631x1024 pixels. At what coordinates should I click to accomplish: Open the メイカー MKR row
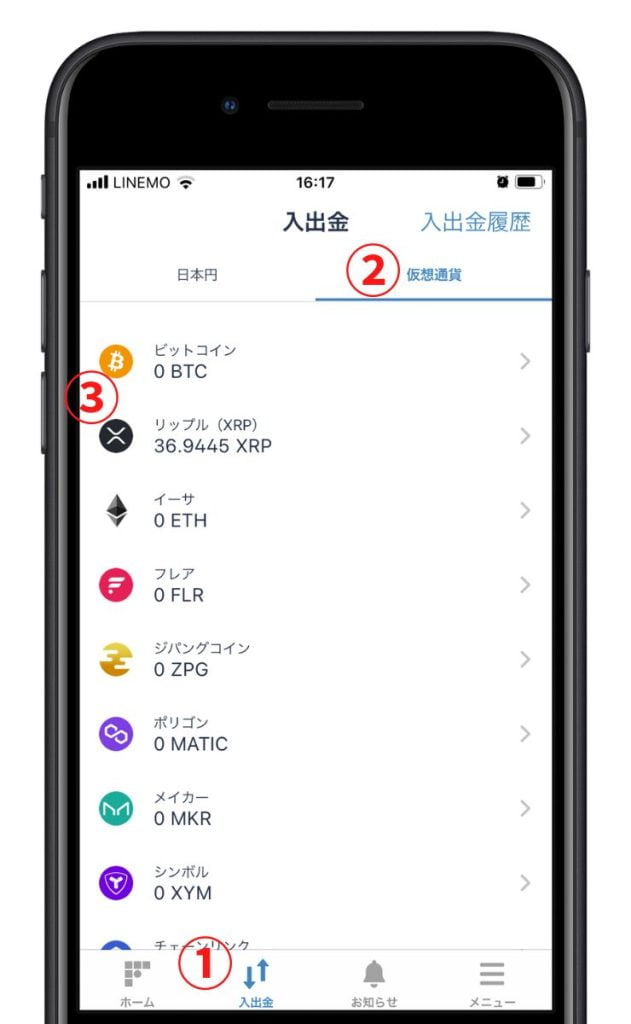pyautogui.click(x=315, y=809)
